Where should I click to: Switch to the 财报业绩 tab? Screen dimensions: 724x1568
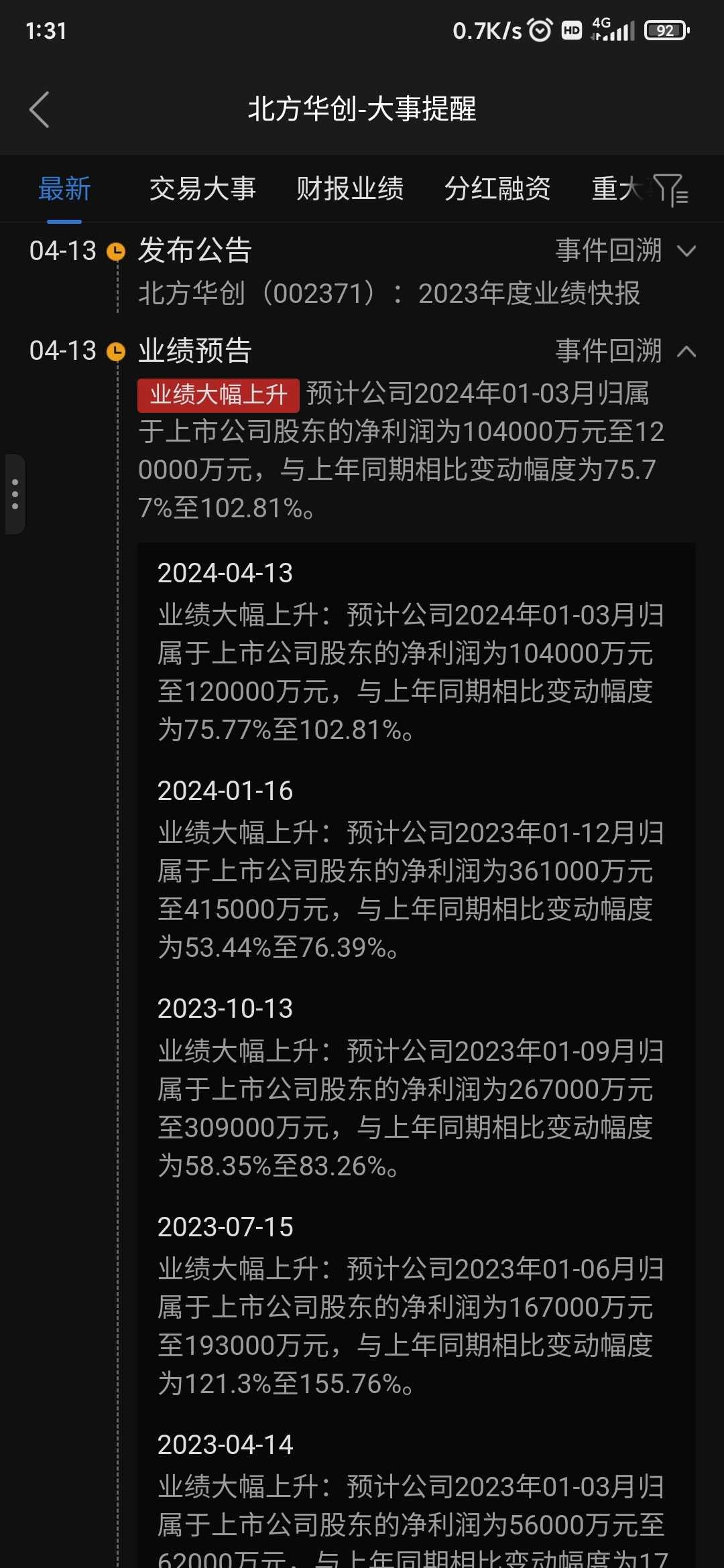click(x=350, y=189)
